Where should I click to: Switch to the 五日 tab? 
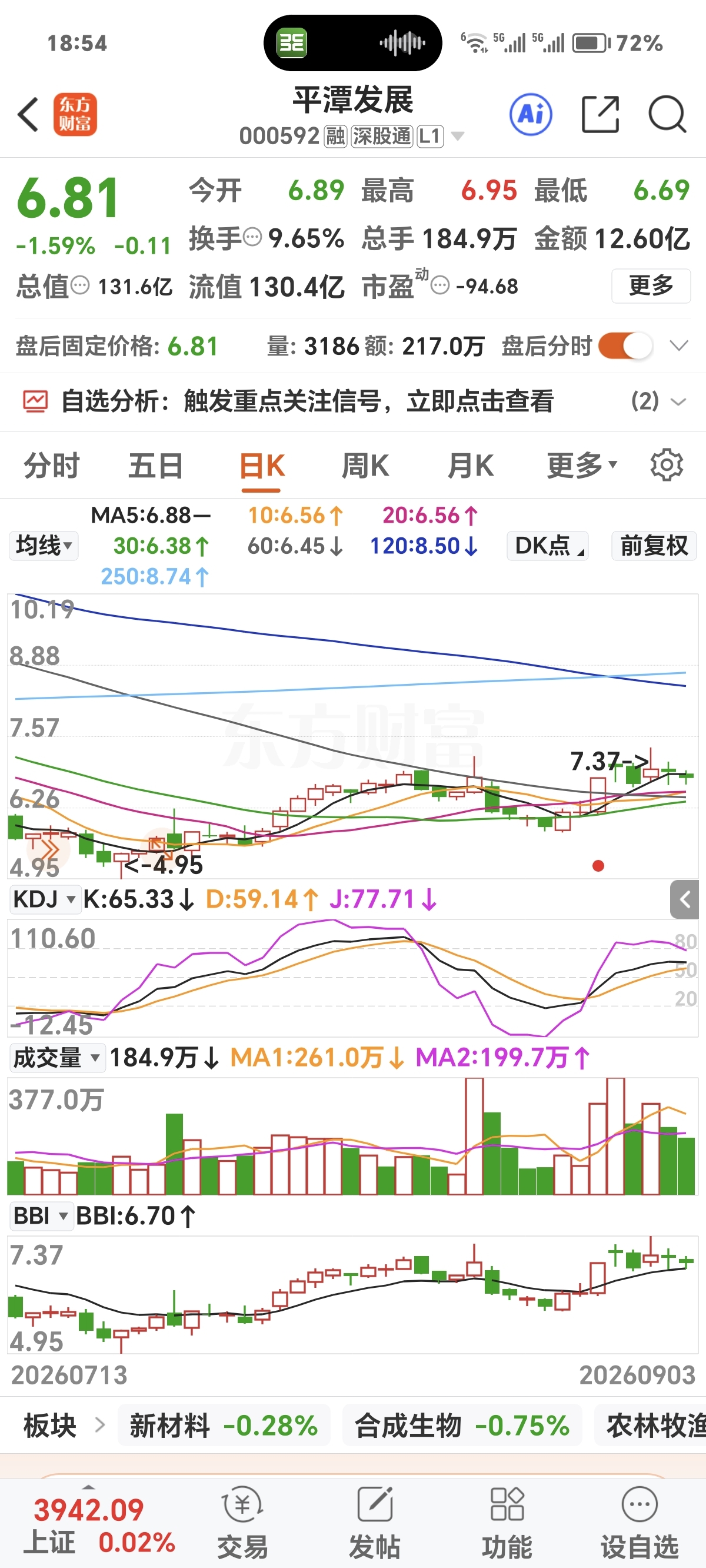[156, 466]
